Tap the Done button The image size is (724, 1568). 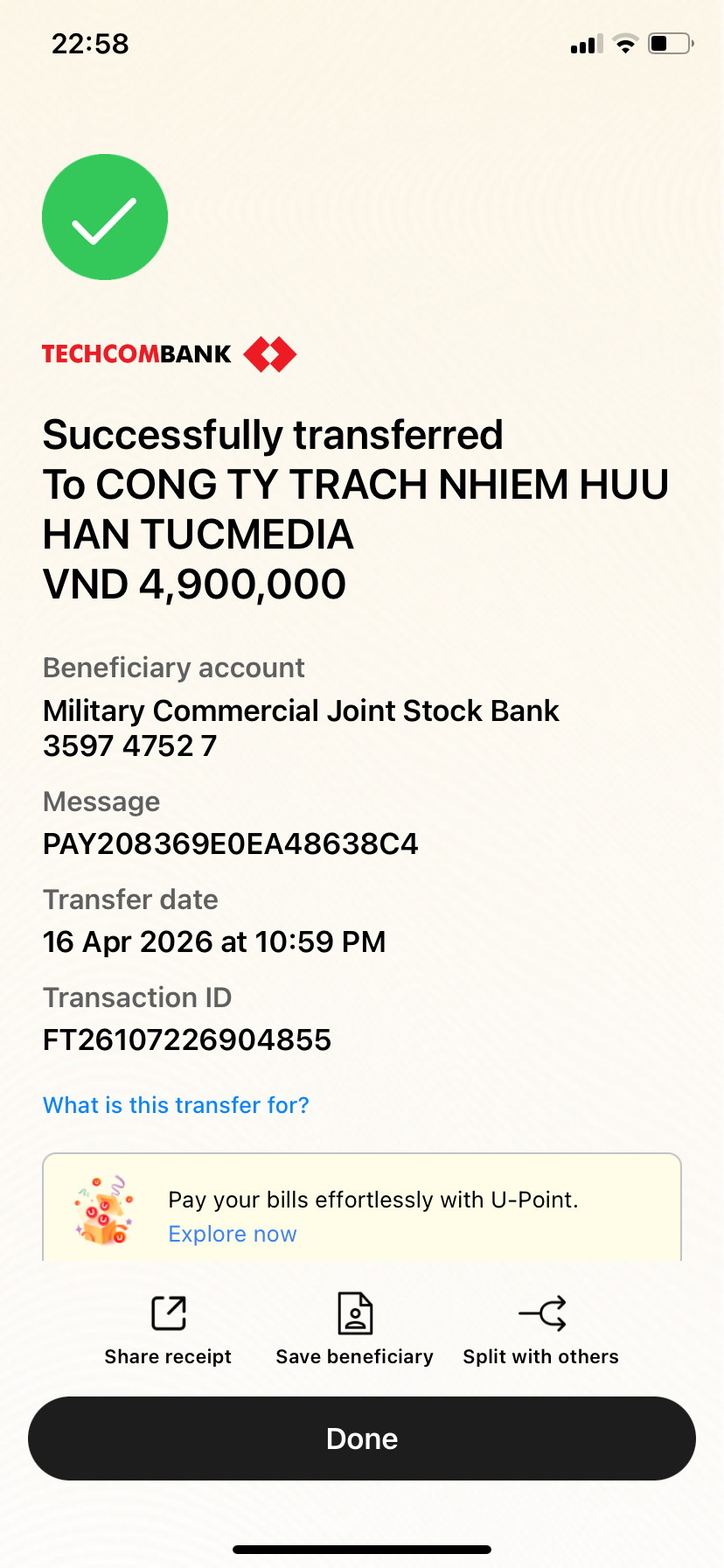tap(362, 1438)
